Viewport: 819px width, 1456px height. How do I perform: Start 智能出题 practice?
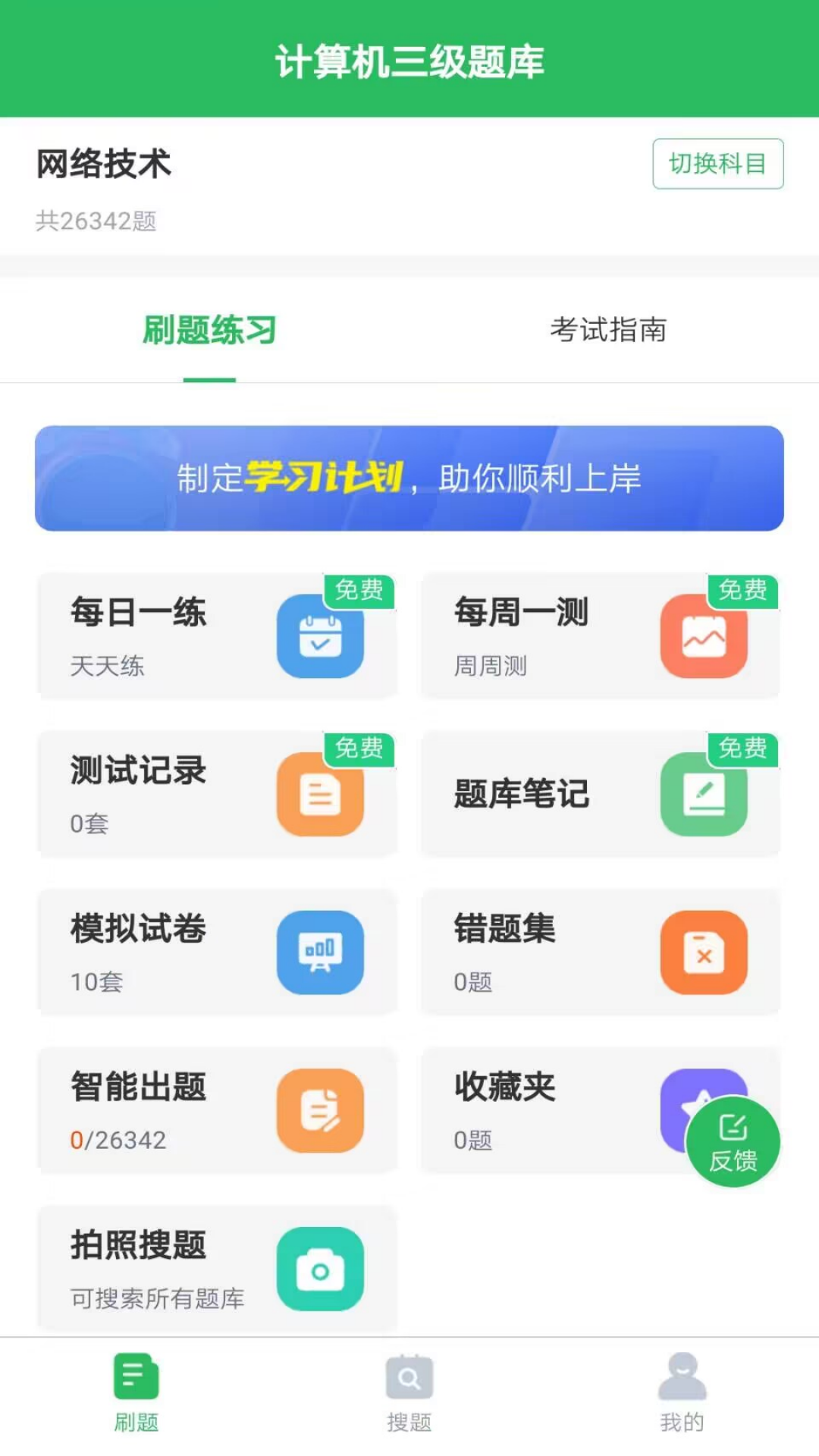click(x=217, y=1110)
